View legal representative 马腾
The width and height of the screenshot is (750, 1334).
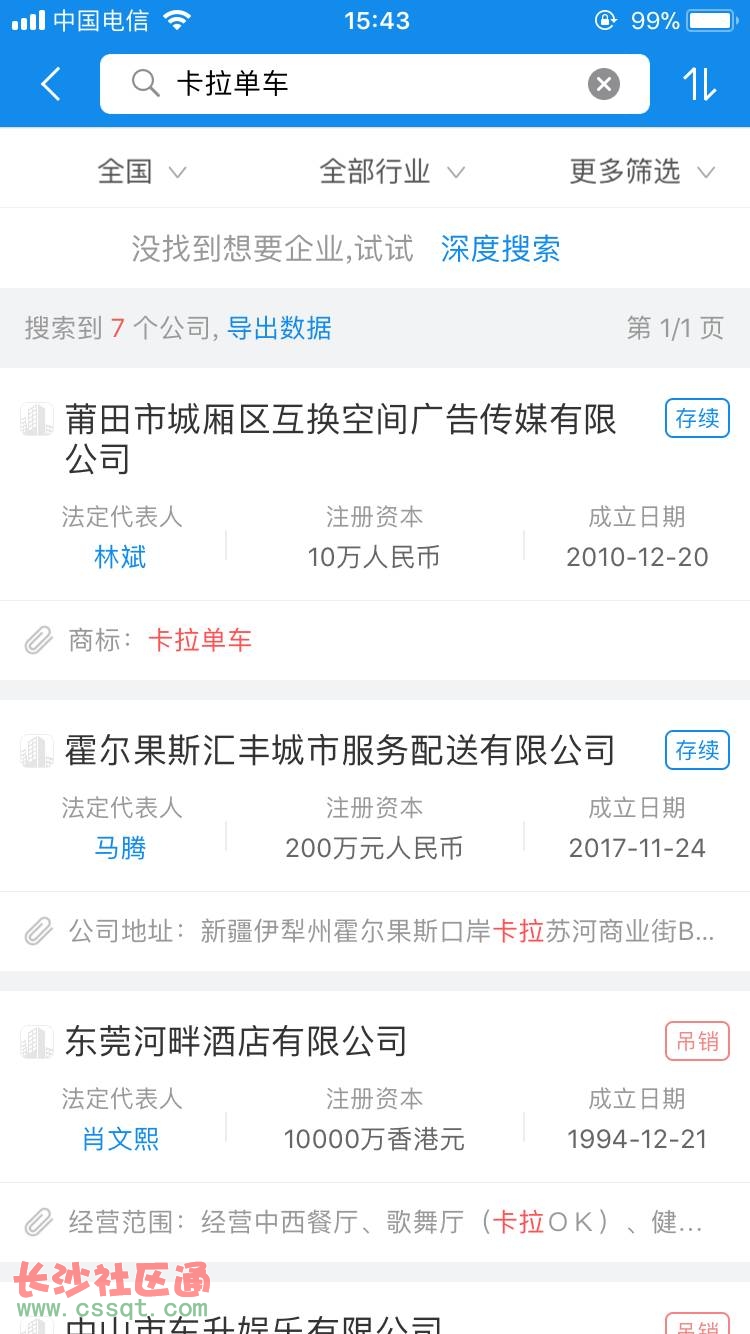[120, 848]
